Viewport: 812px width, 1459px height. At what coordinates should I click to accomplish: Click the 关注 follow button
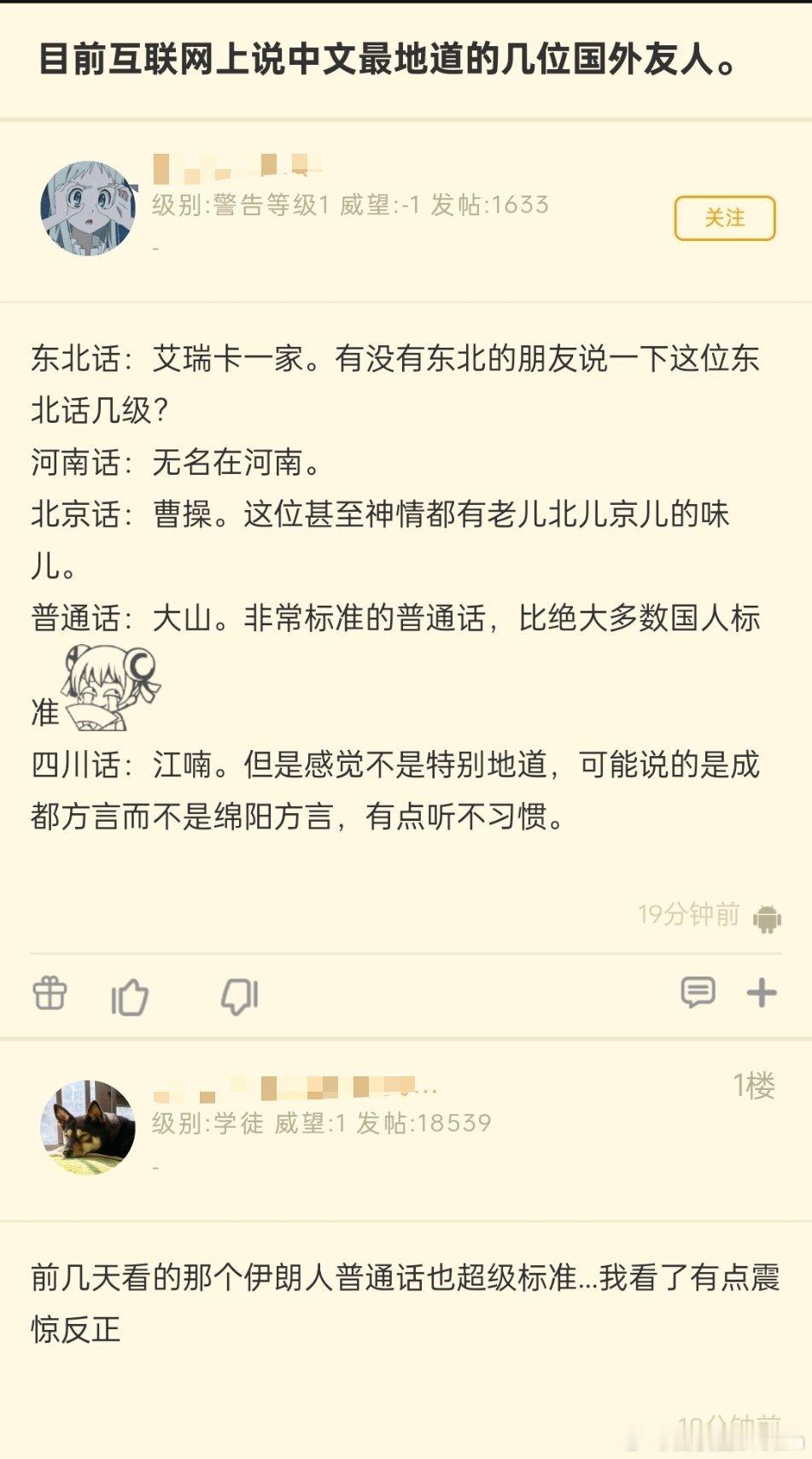pyautogui.click(x=725, y=219)
